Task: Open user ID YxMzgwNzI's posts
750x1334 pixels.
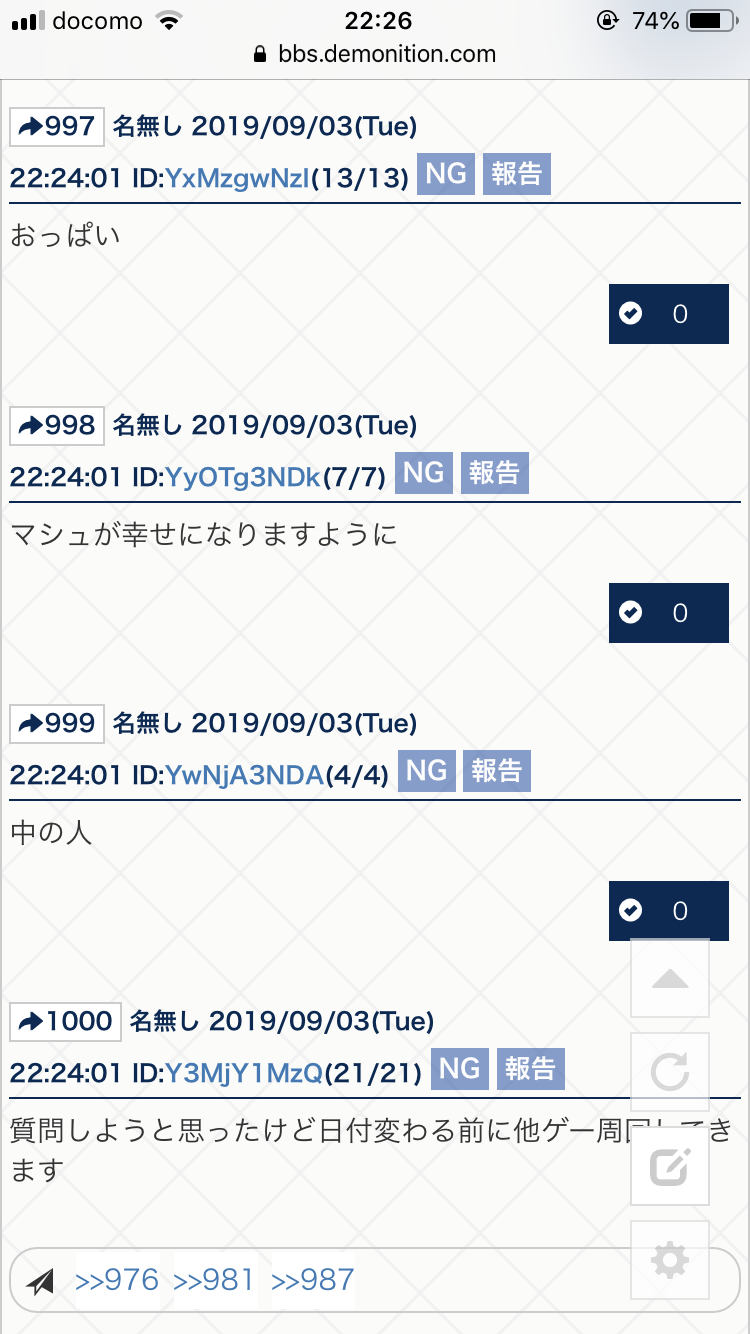Action: pos(238,179)
